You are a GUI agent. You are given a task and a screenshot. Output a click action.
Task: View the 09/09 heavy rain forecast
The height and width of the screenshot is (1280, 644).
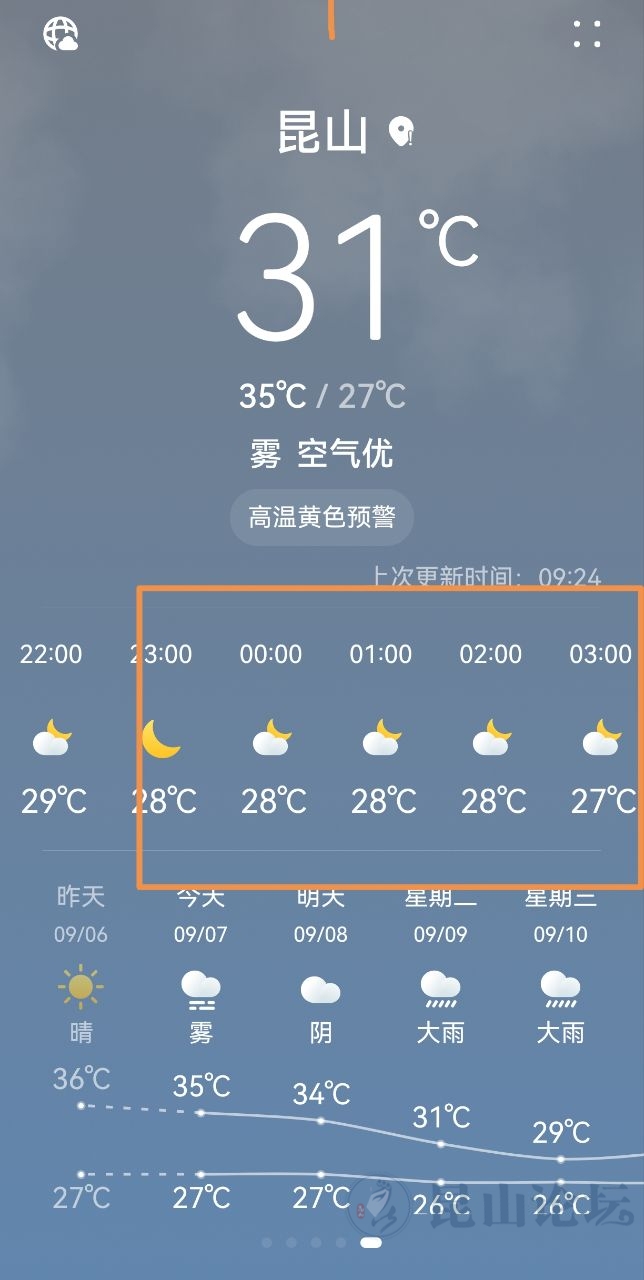[x=441, y=990]
